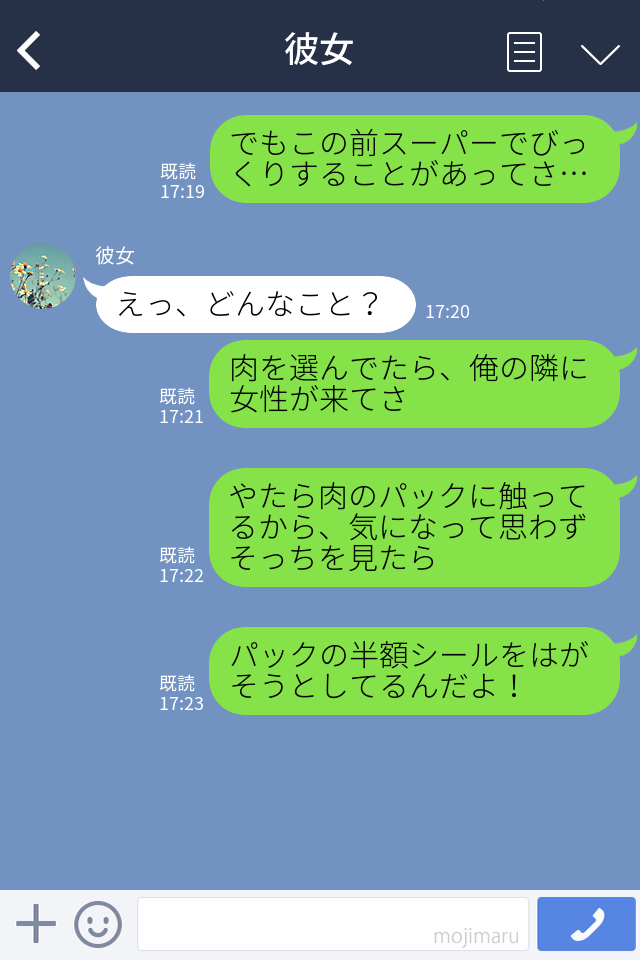The width and height of the screenshot is (640, 960).
Task: Tap the blue phone call button
Action: 586,923
